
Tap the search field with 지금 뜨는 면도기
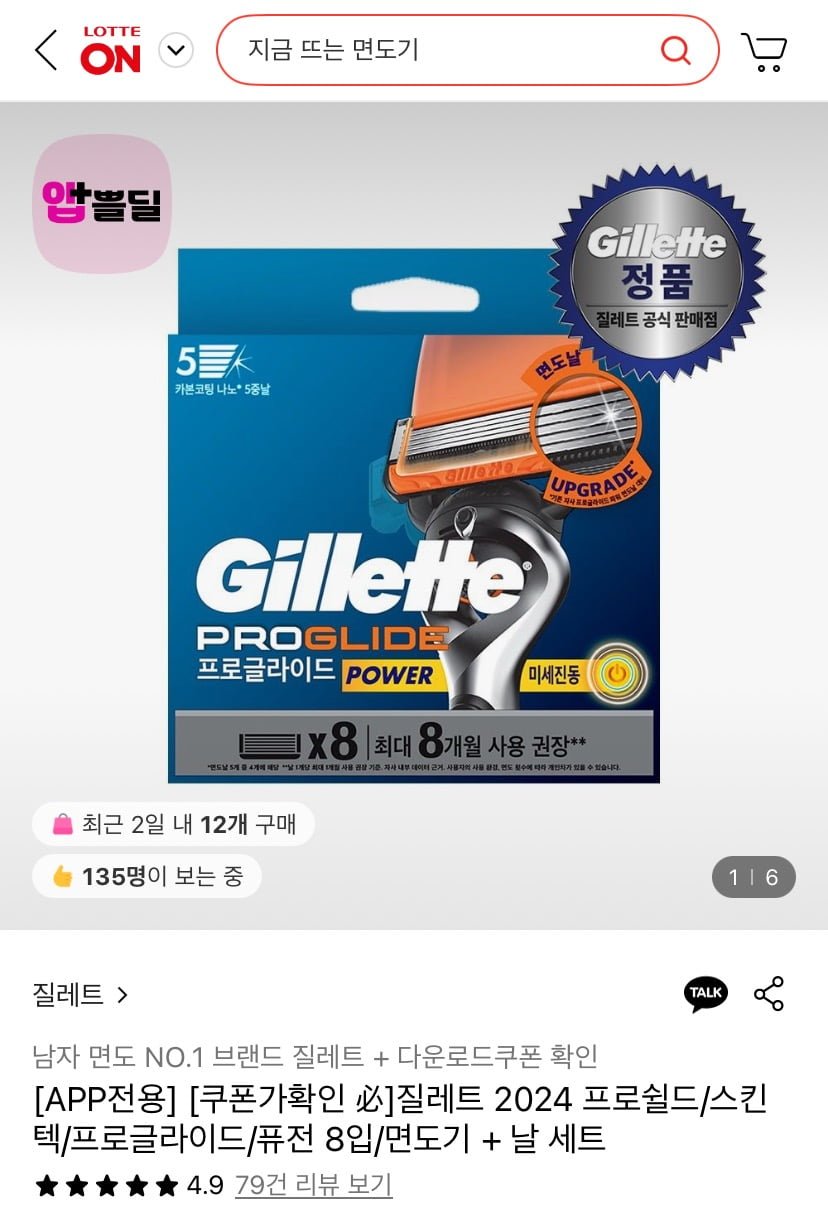[x=440, y=50]
